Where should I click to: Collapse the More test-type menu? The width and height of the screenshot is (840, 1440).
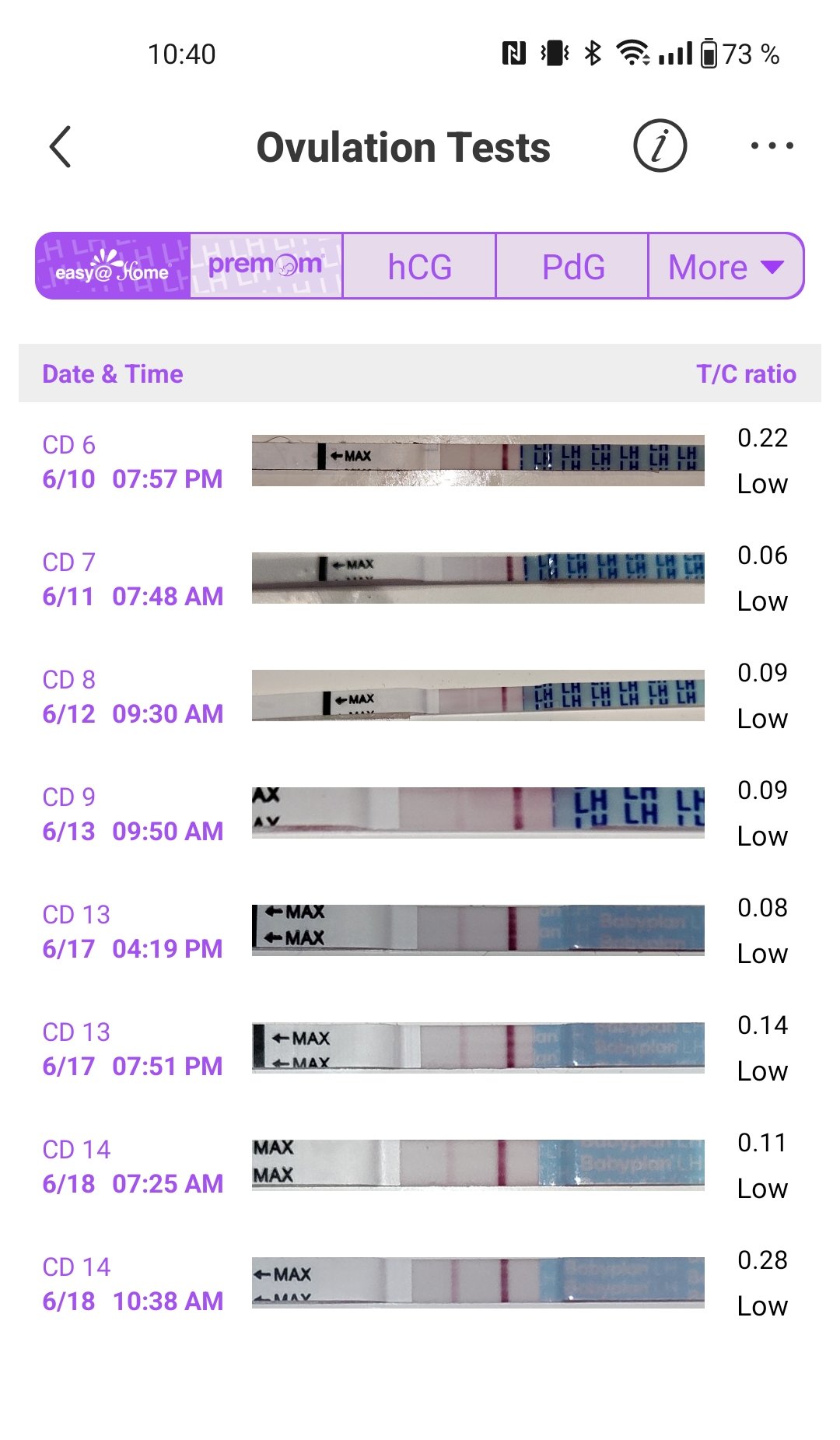coord(725,265)
